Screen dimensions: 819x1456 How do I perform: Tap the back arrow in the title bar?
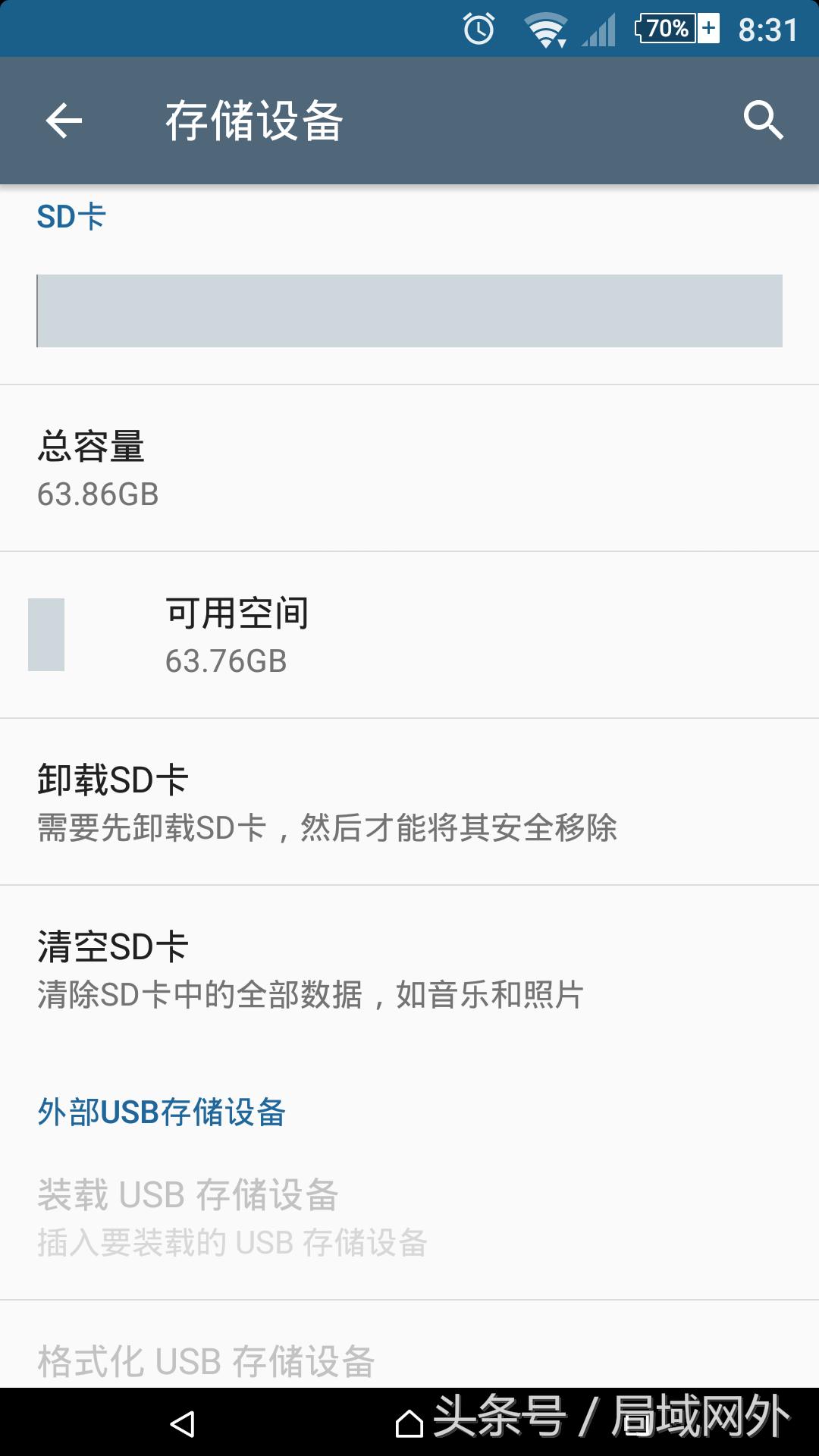(x=64, y=120)
